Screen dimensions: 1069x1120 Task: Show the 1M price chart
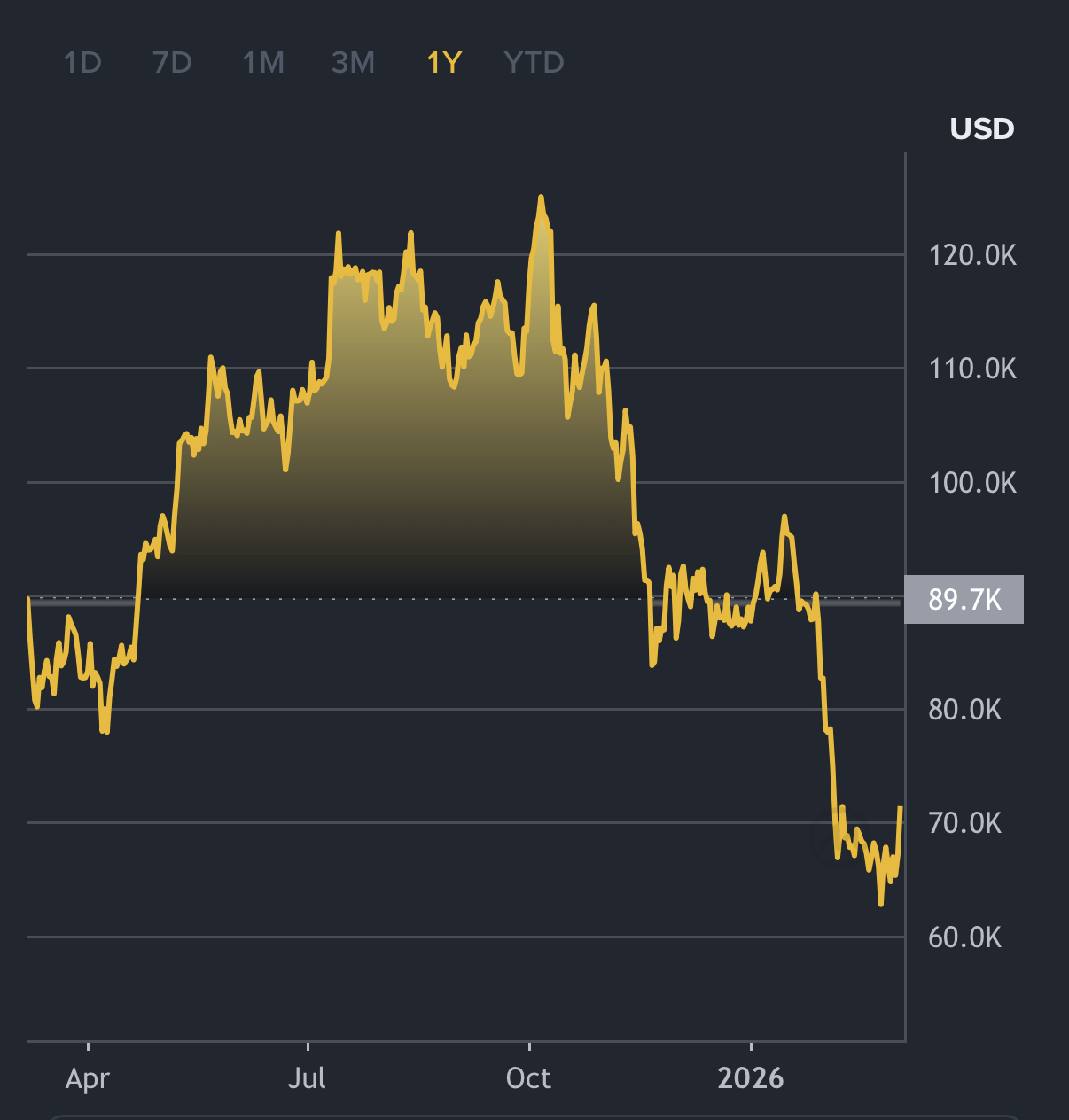(x=263, y=63)
